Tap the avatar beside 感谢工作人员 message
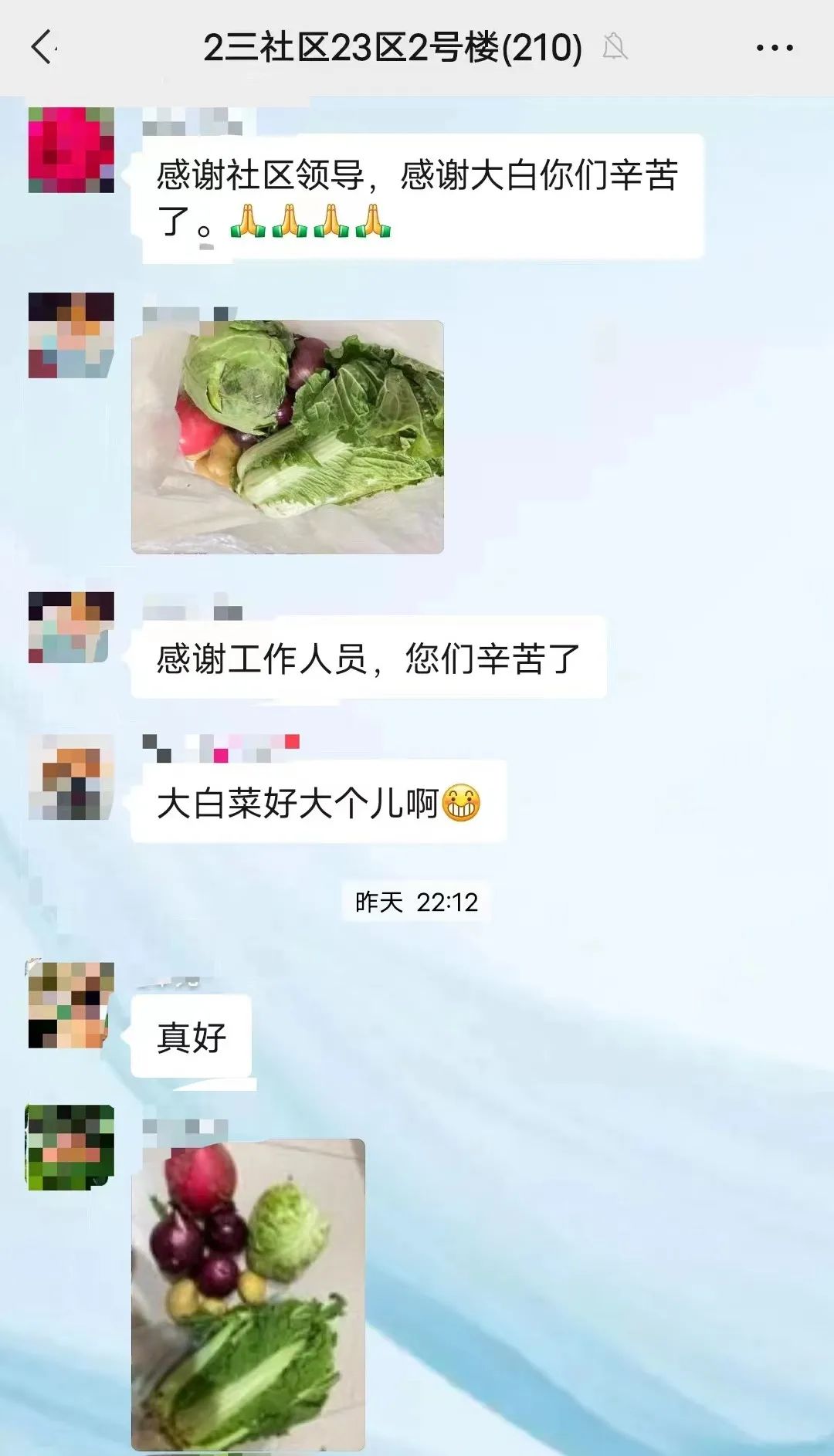Screen dimensions: 834x1456 click(x=71, y=627)
